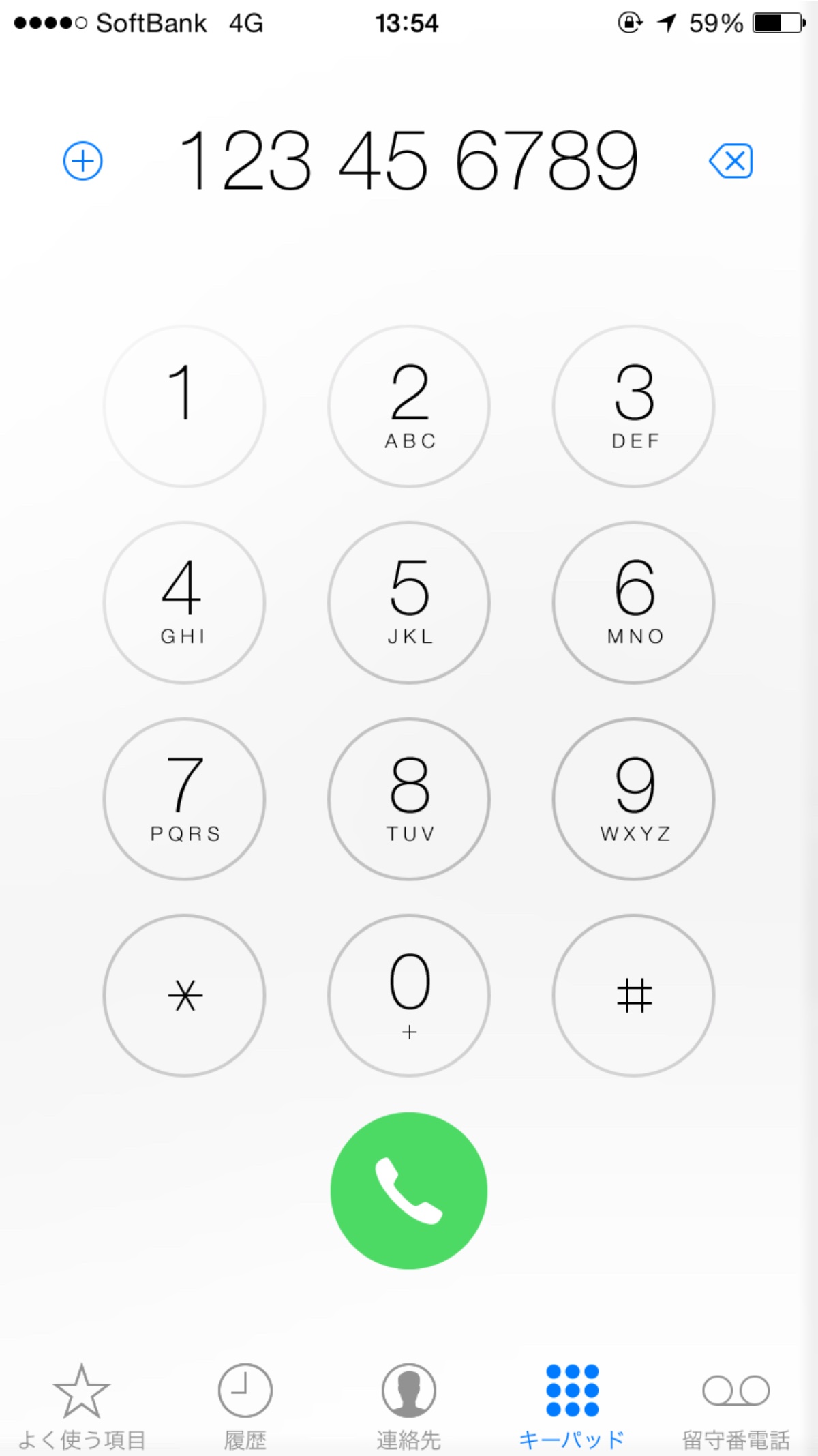Tap the 4 GHI key
The image size is (818, 1456).
click(184, 603)
